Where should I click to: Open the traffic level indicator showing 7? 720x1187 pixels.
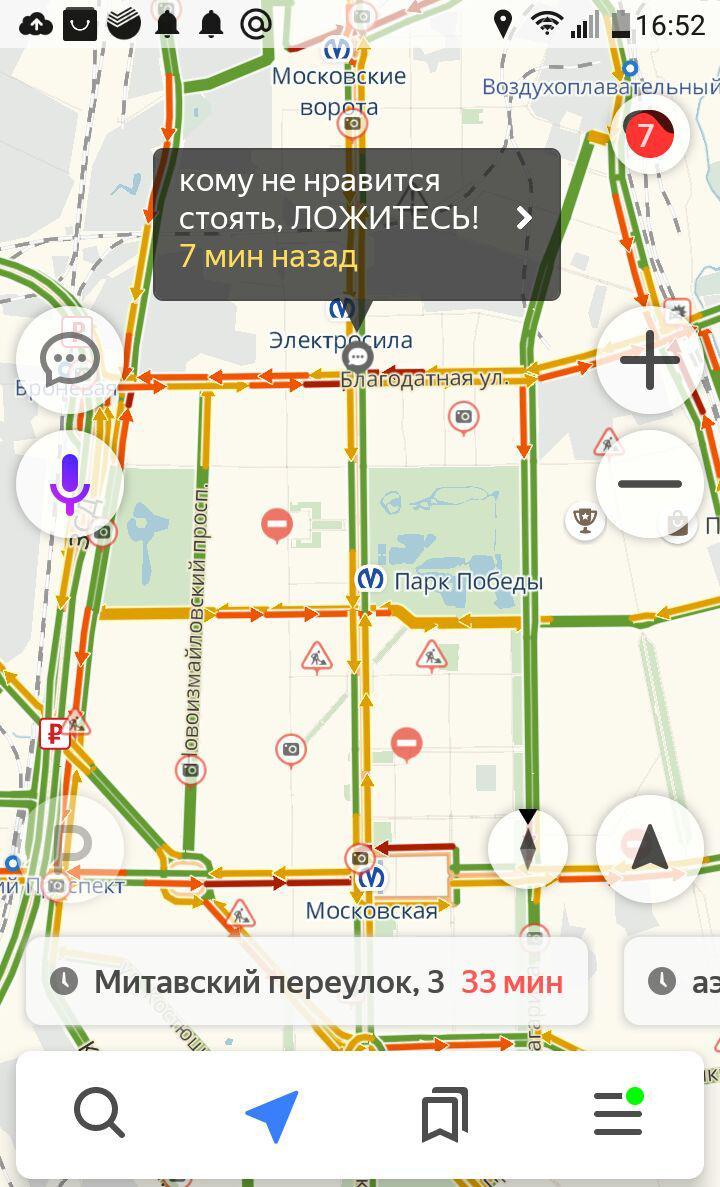(647, 135)
